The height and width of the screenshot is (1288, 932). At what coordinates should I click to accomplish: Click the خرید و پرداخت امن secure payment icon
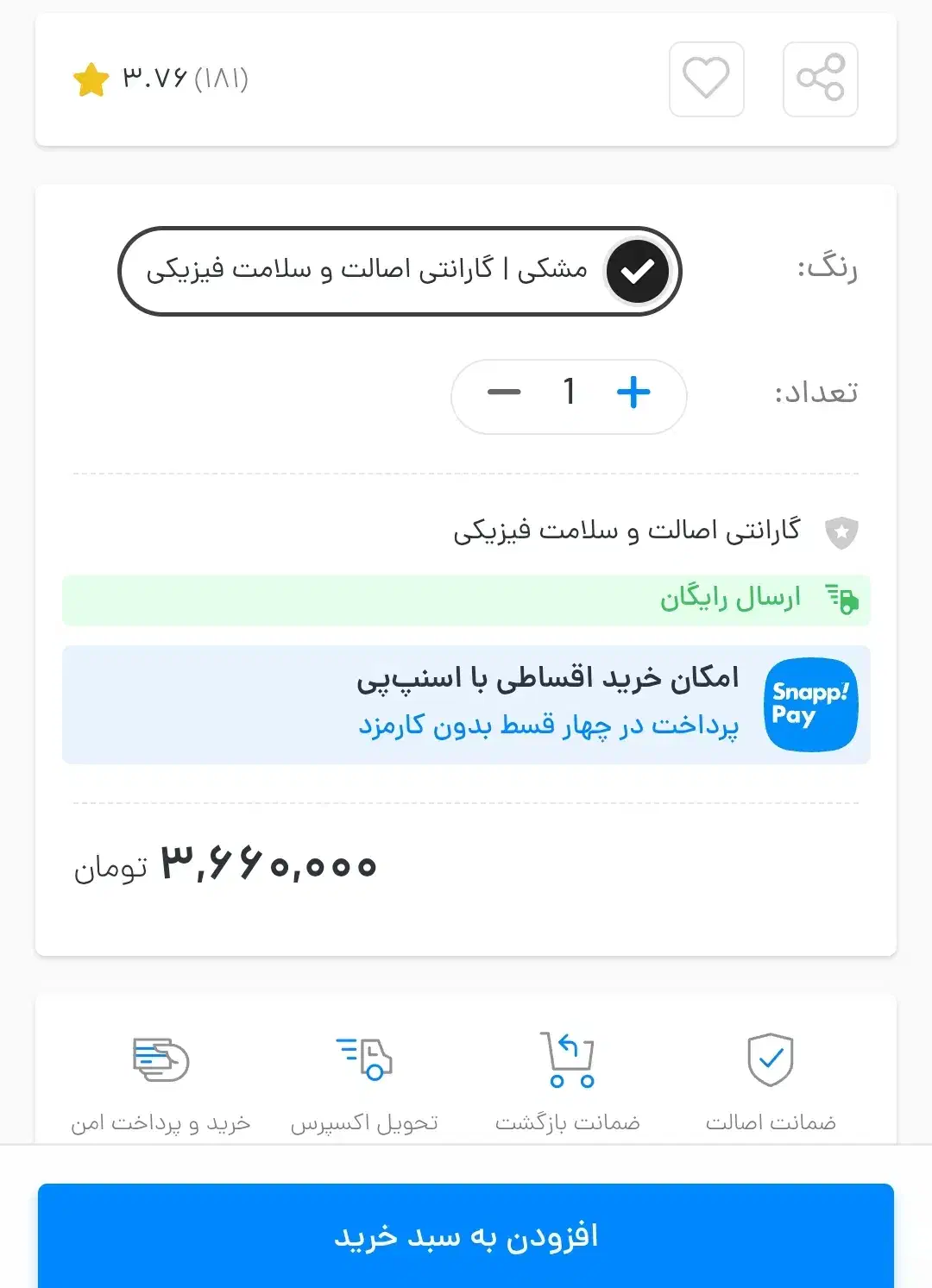tap(160, 1059)
